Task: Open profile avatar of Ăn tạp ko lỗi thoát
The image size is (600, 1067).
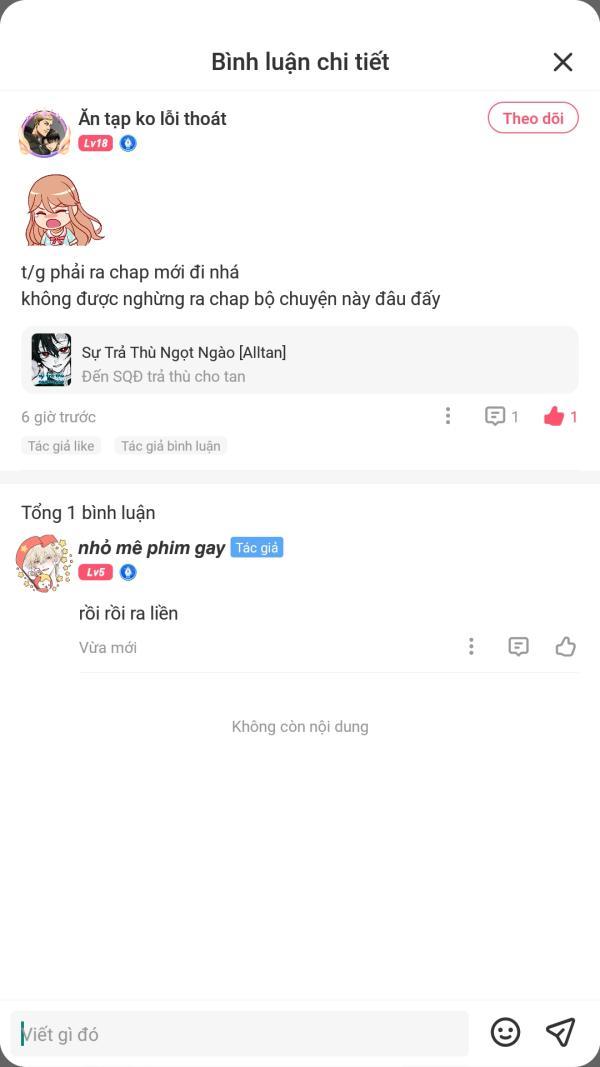Action: tap(44, 133)
